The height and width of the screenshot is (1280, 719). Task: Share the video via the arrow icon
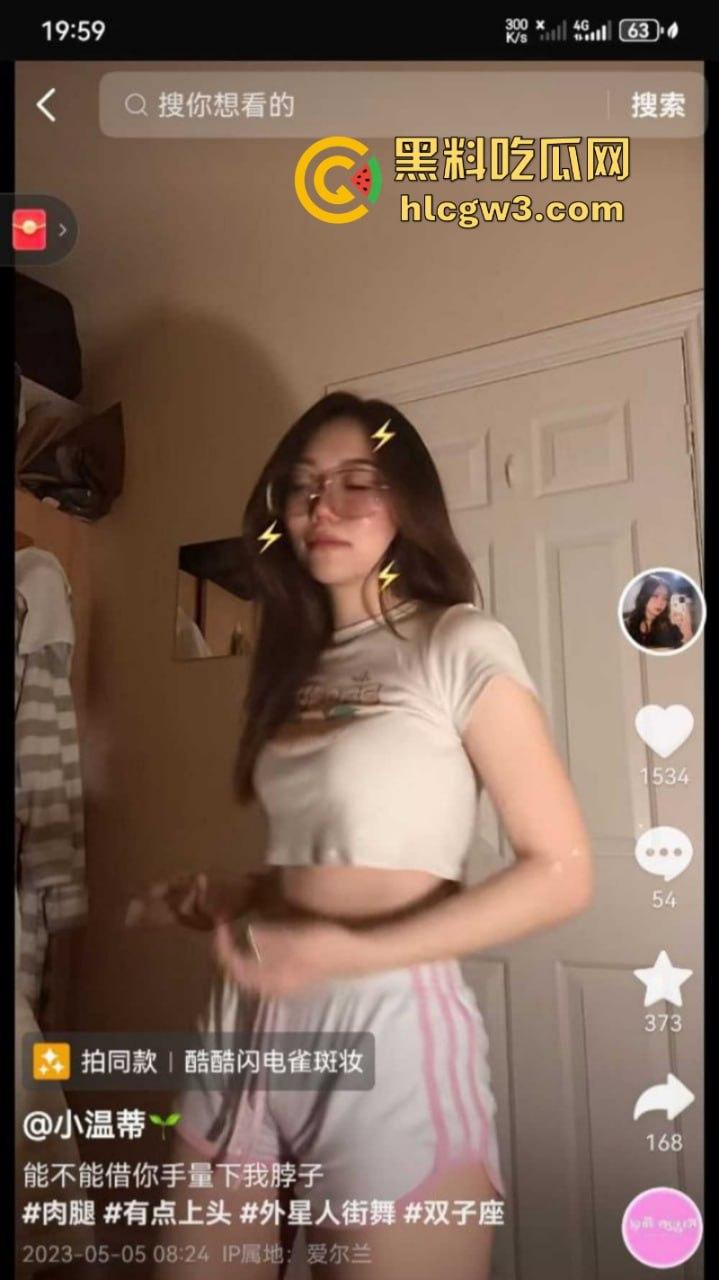pos(664,1100)
